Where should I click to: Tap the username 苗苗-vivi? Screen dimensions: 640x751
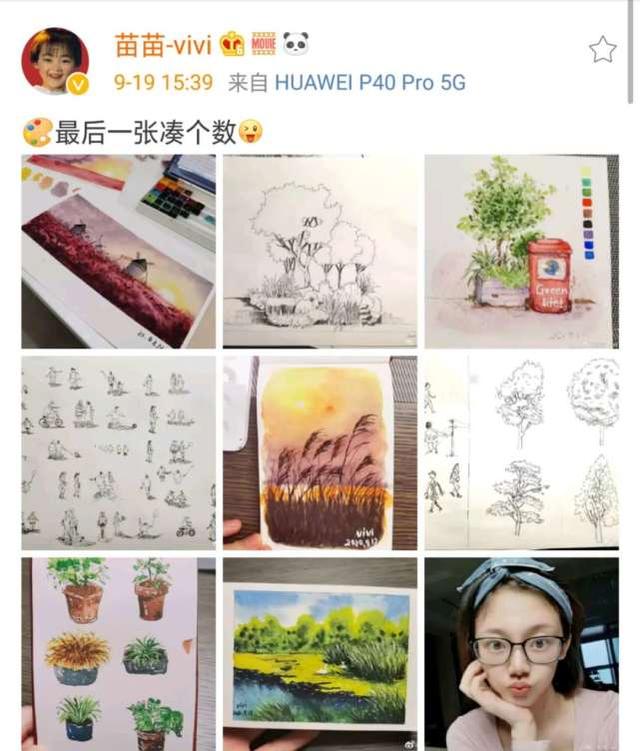tap(160, 43)
